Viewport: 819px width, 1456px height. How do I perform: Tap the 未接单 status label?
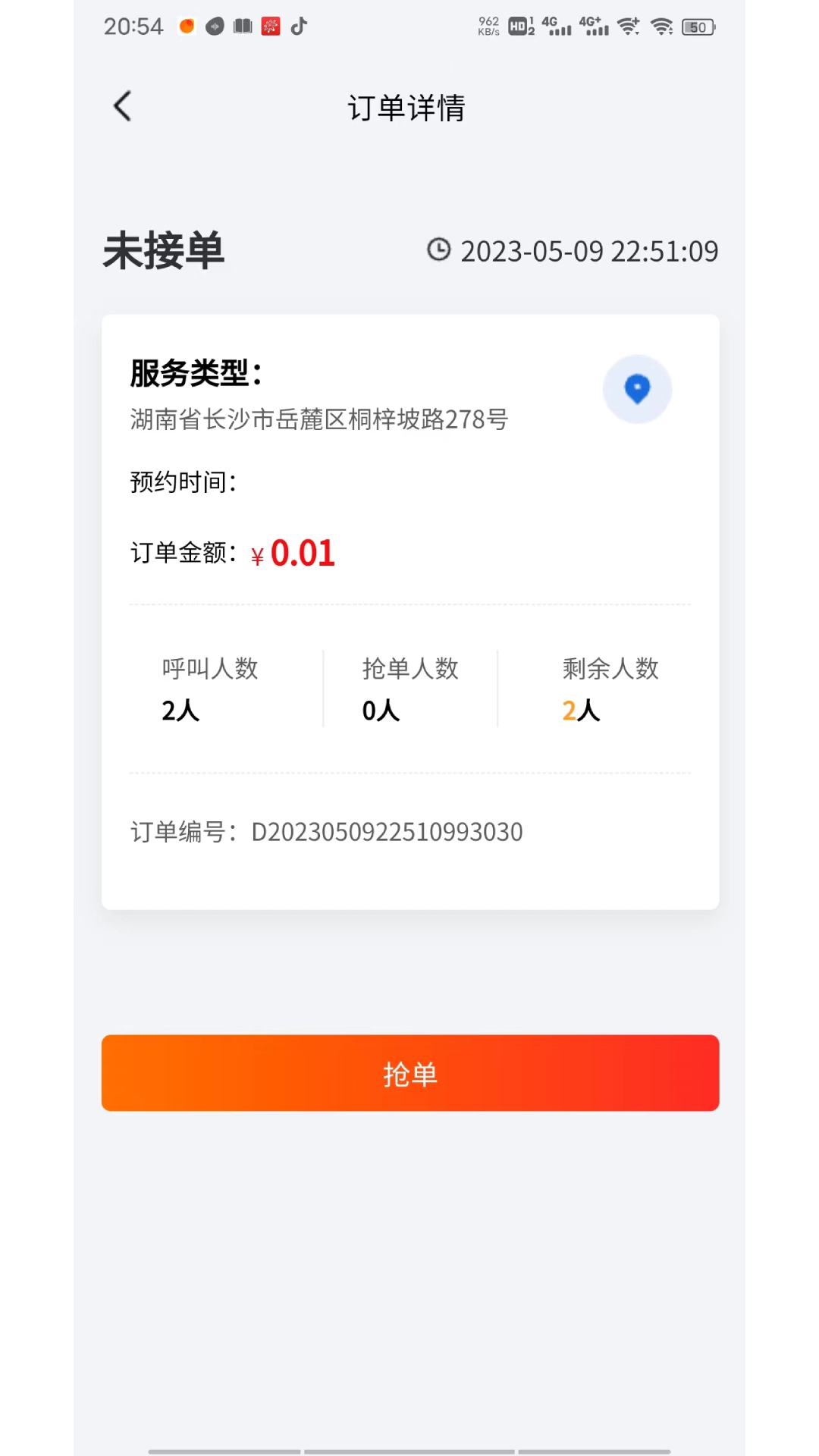coord(163,251)
